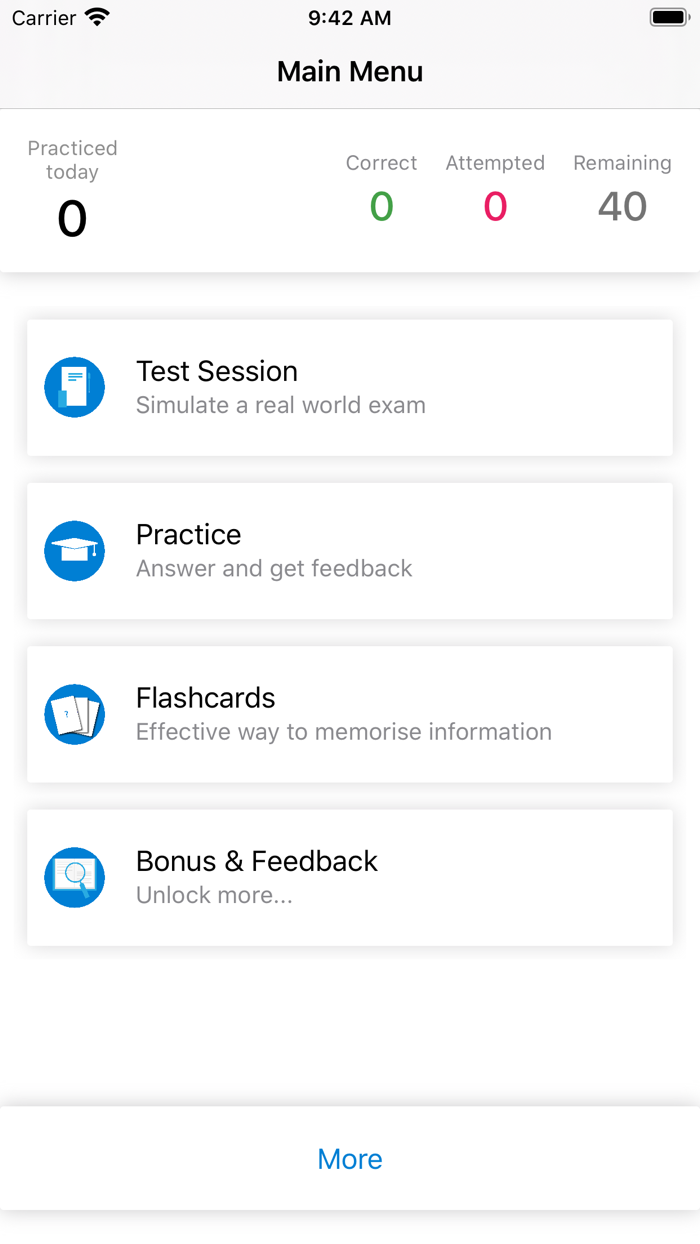
Task: Tap the More button
Action: pyautogui.click(x=350, y=1159)
